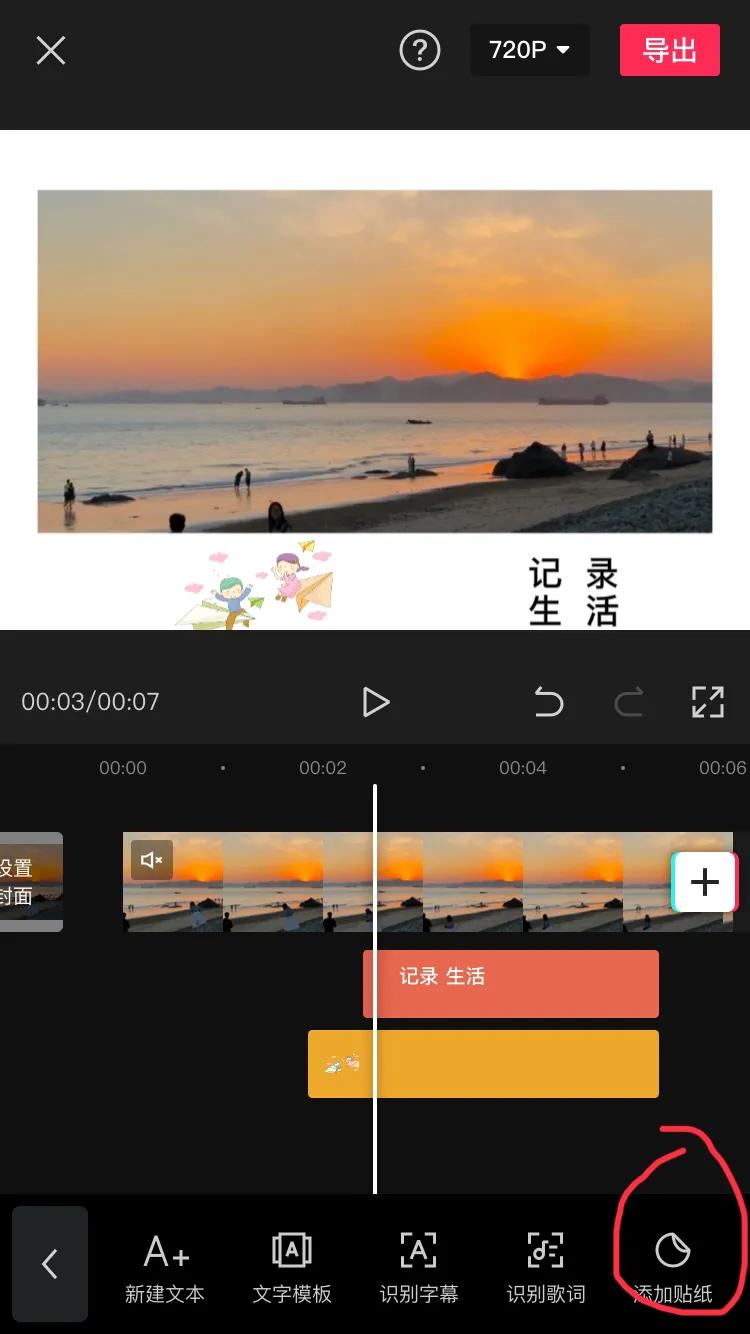750x1334 pixels.
Task: Tap the 导出 export button
Action: (670, 50)
